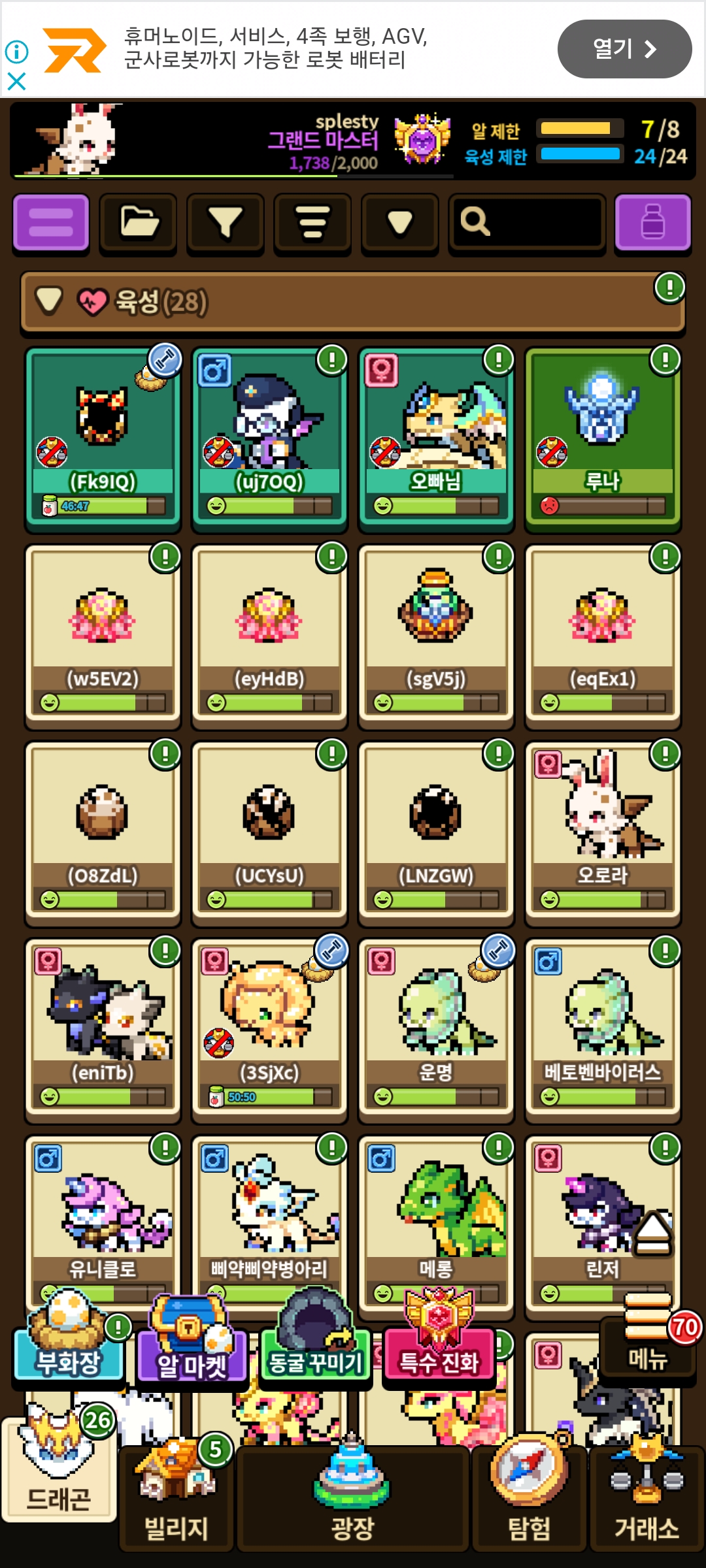Open the ad with the 열기 button

(x=624, y=49)
